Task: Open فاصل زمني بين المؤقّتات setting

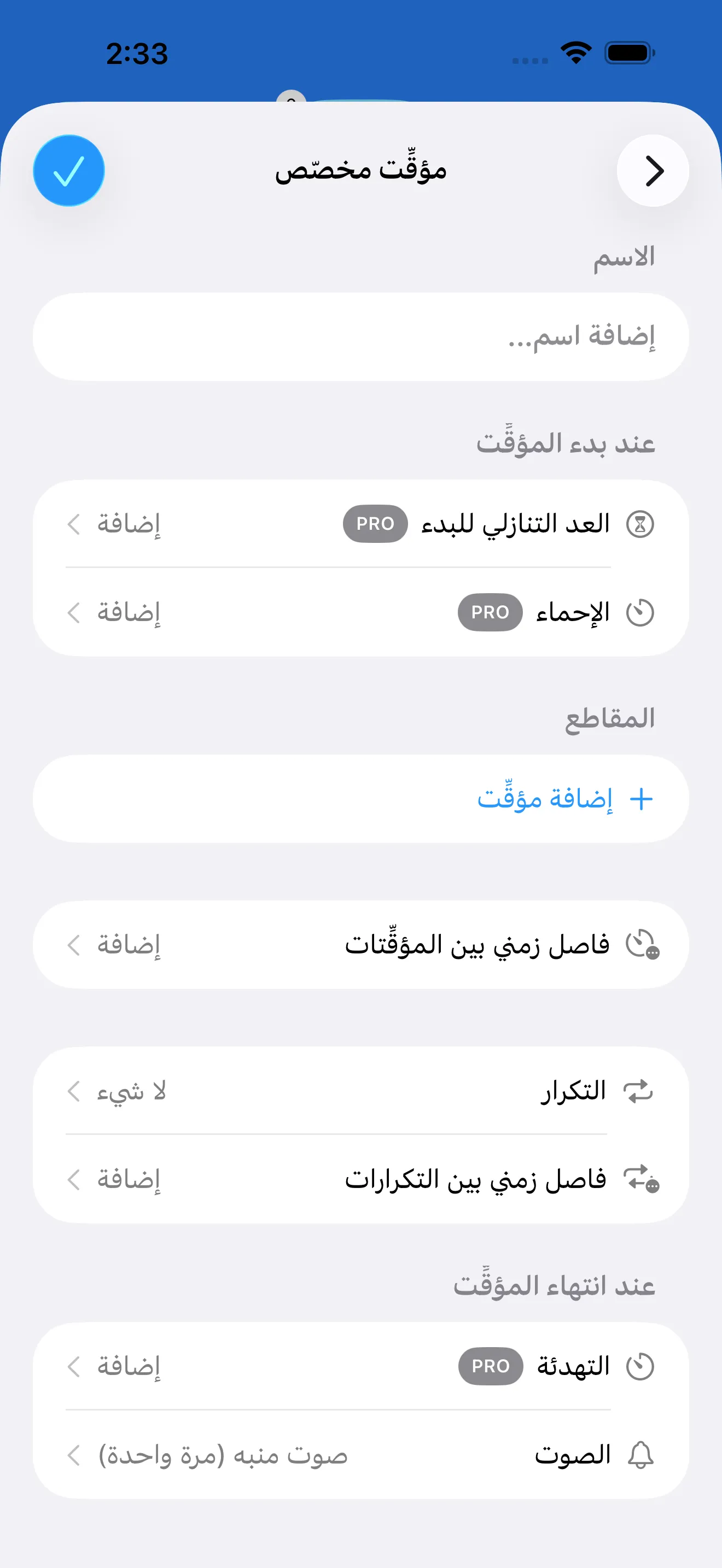Action: [x=360, y=945]
